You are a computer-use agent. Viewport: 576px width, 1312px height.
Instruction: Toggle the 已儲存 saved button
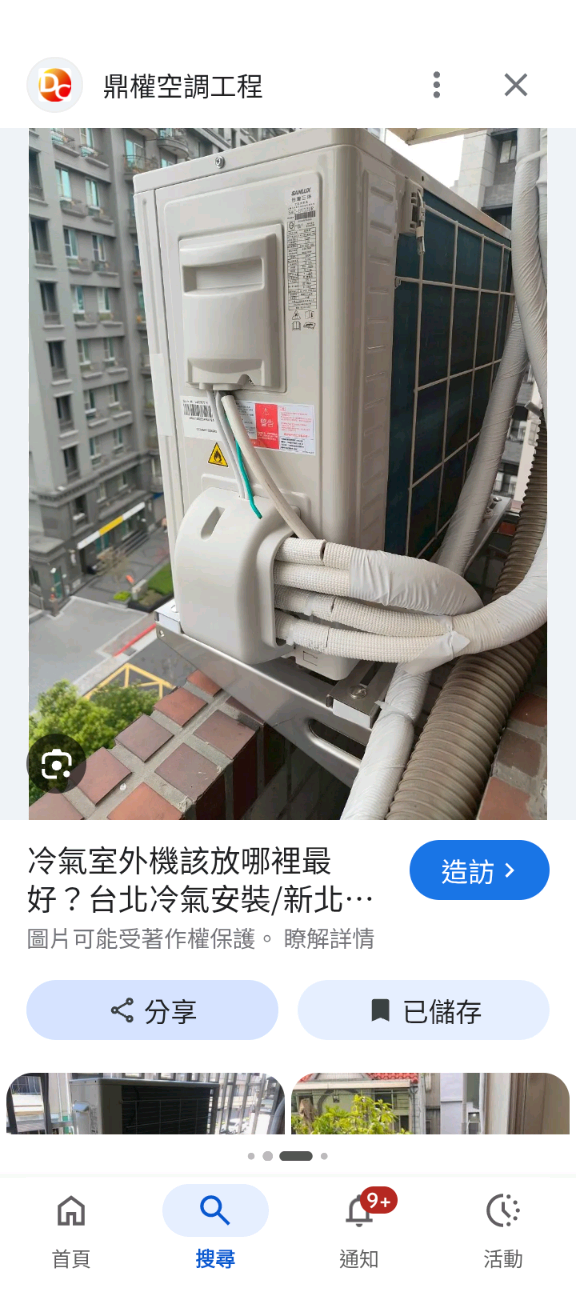pos(423,1010)
